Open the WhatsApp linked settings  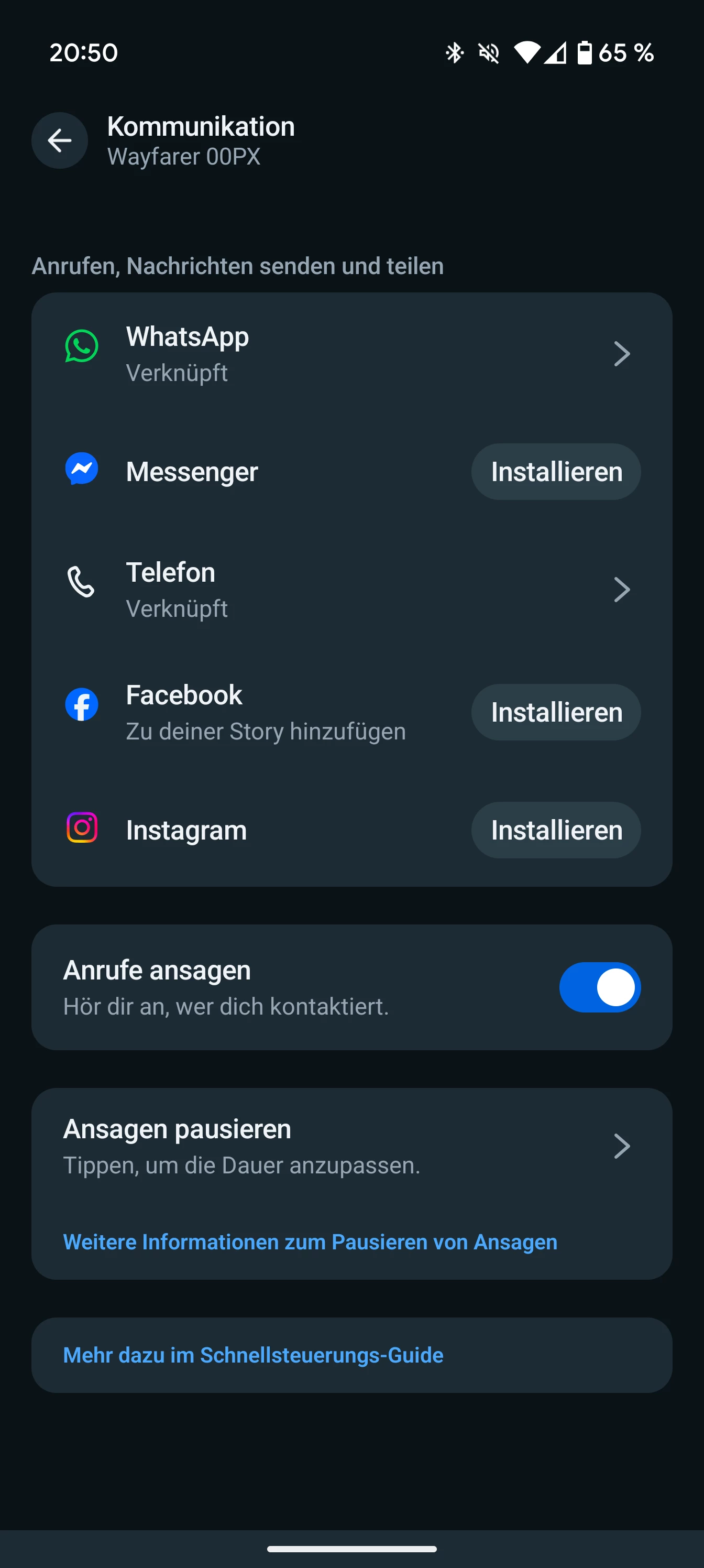click(351, 354)
